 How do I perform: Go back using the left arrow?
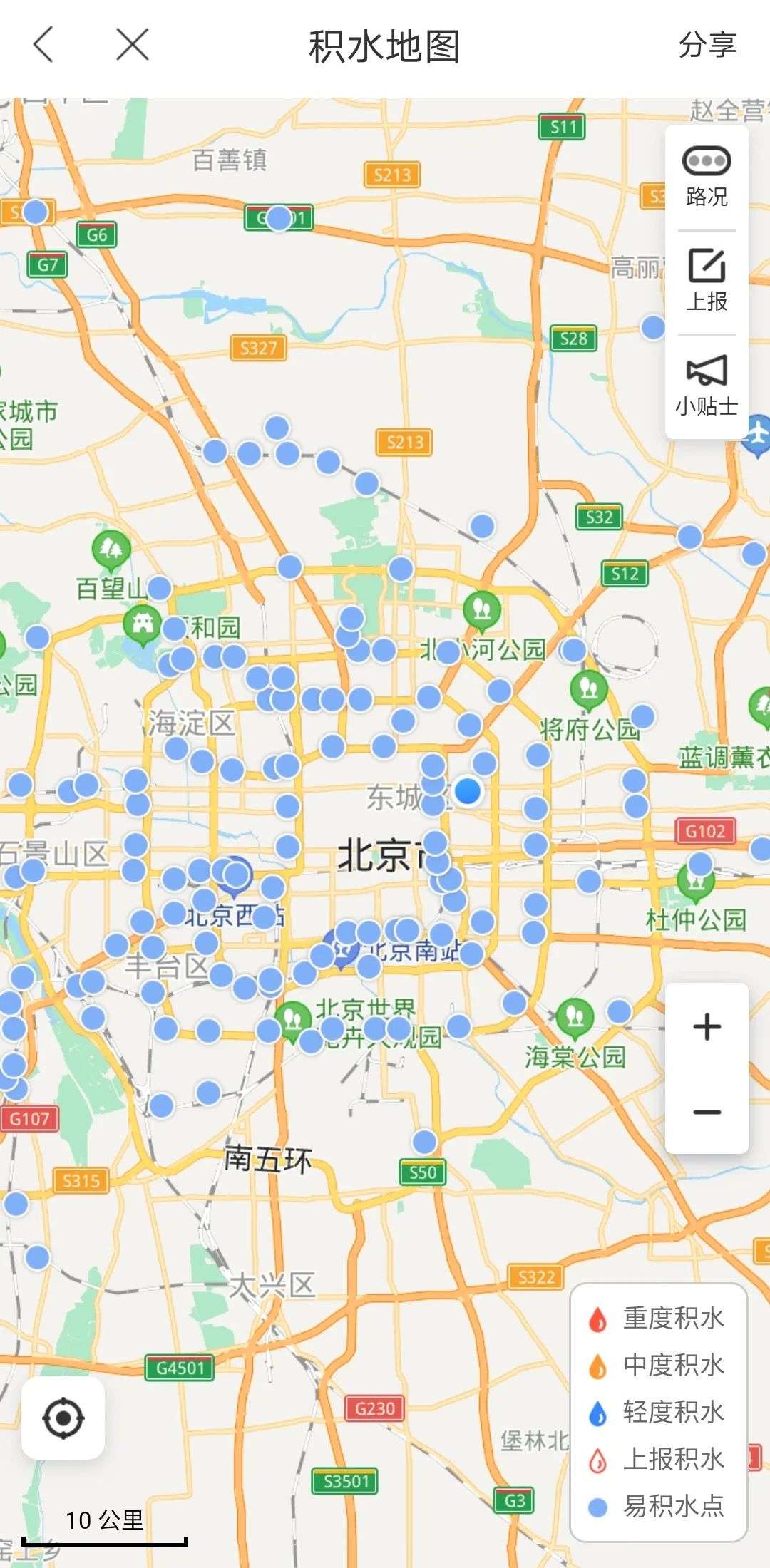[43, 45]
